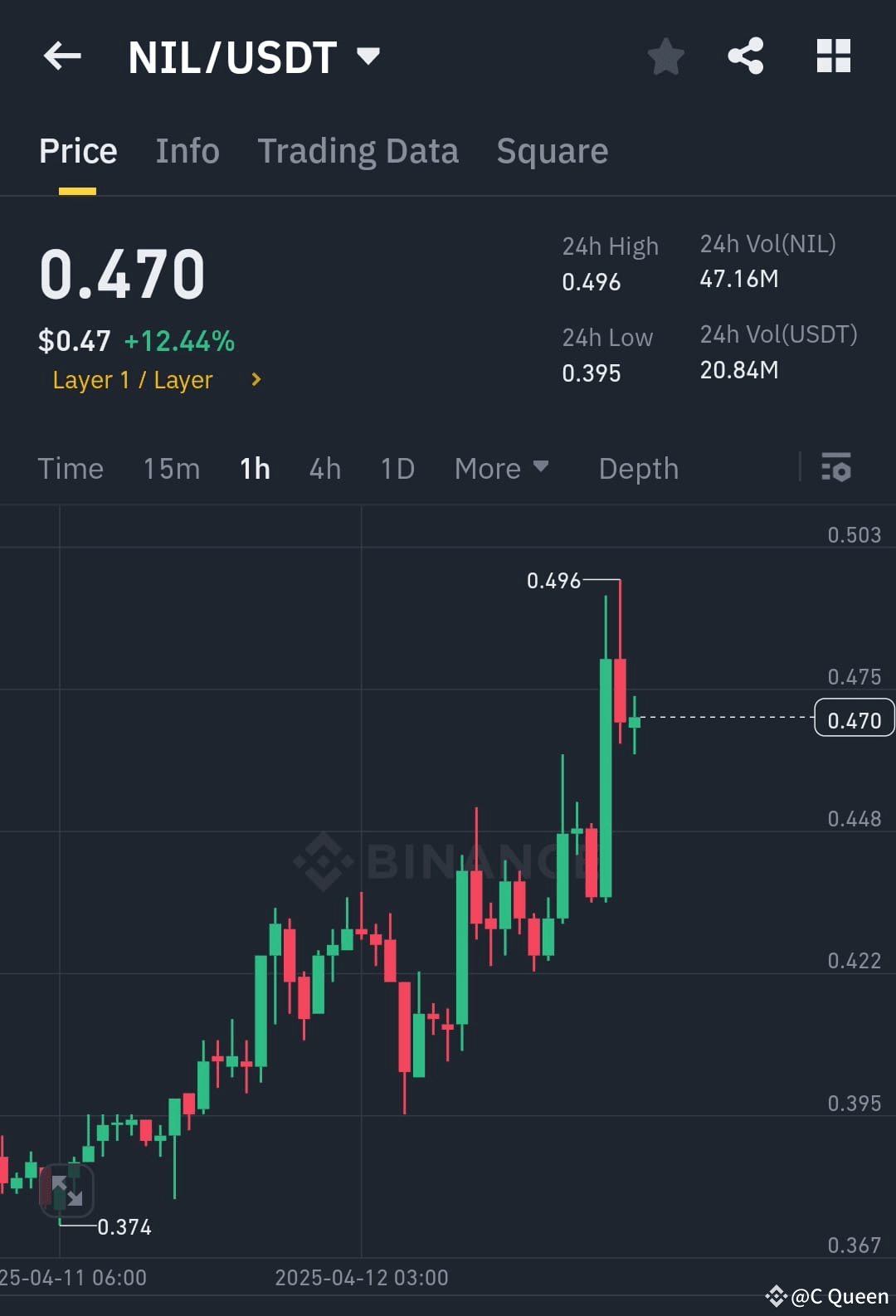Tap the back arrow to exit the chart
896x1316 pixels.
pos(62,56)
